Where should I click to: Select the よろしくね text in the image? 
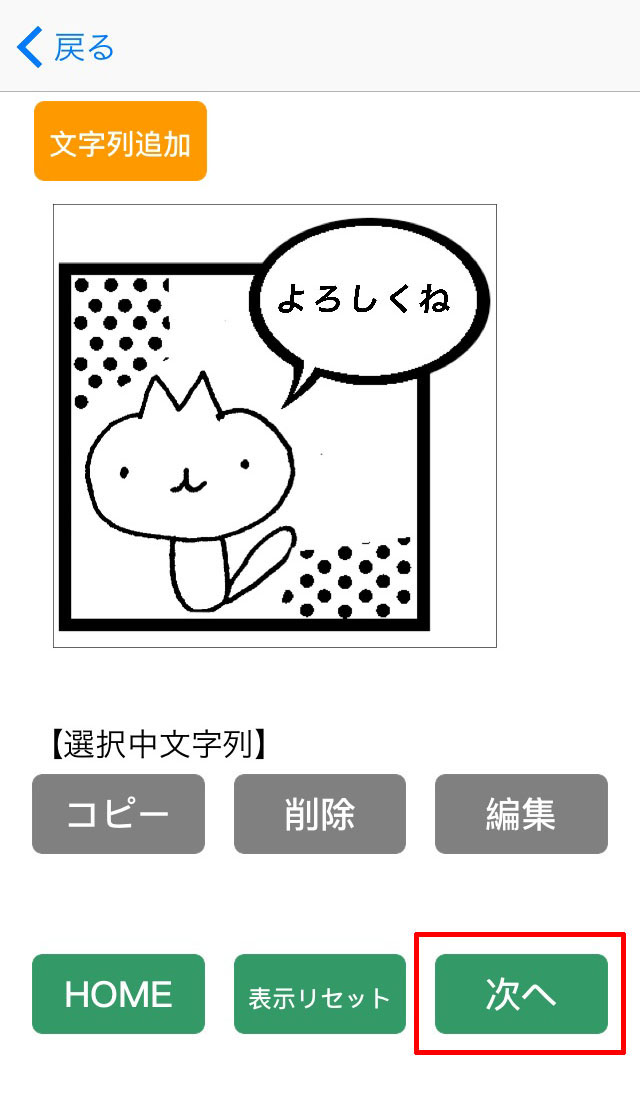click(363, 300)
